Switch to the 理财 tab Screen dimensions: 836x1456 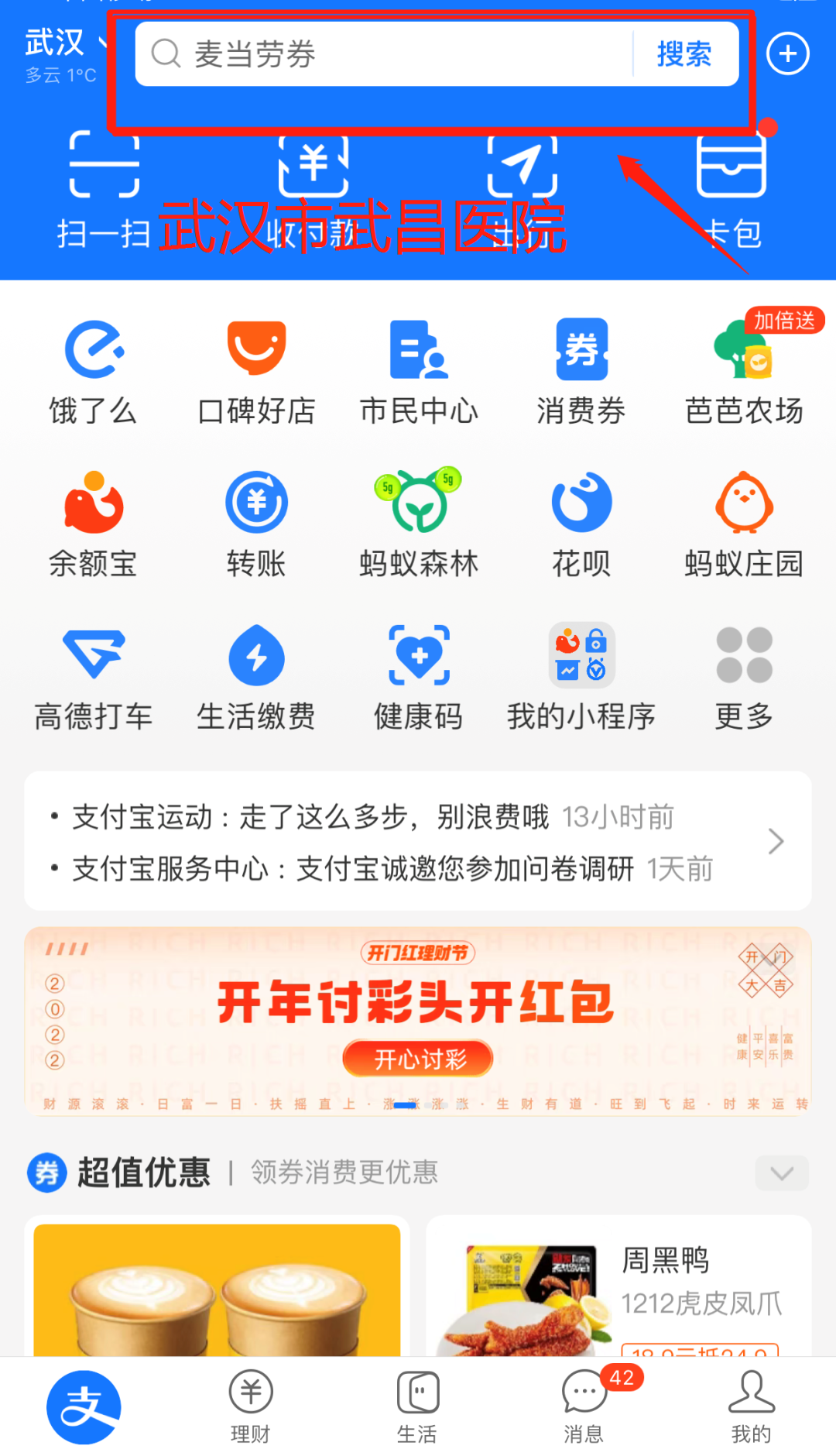pos(251,1406)
